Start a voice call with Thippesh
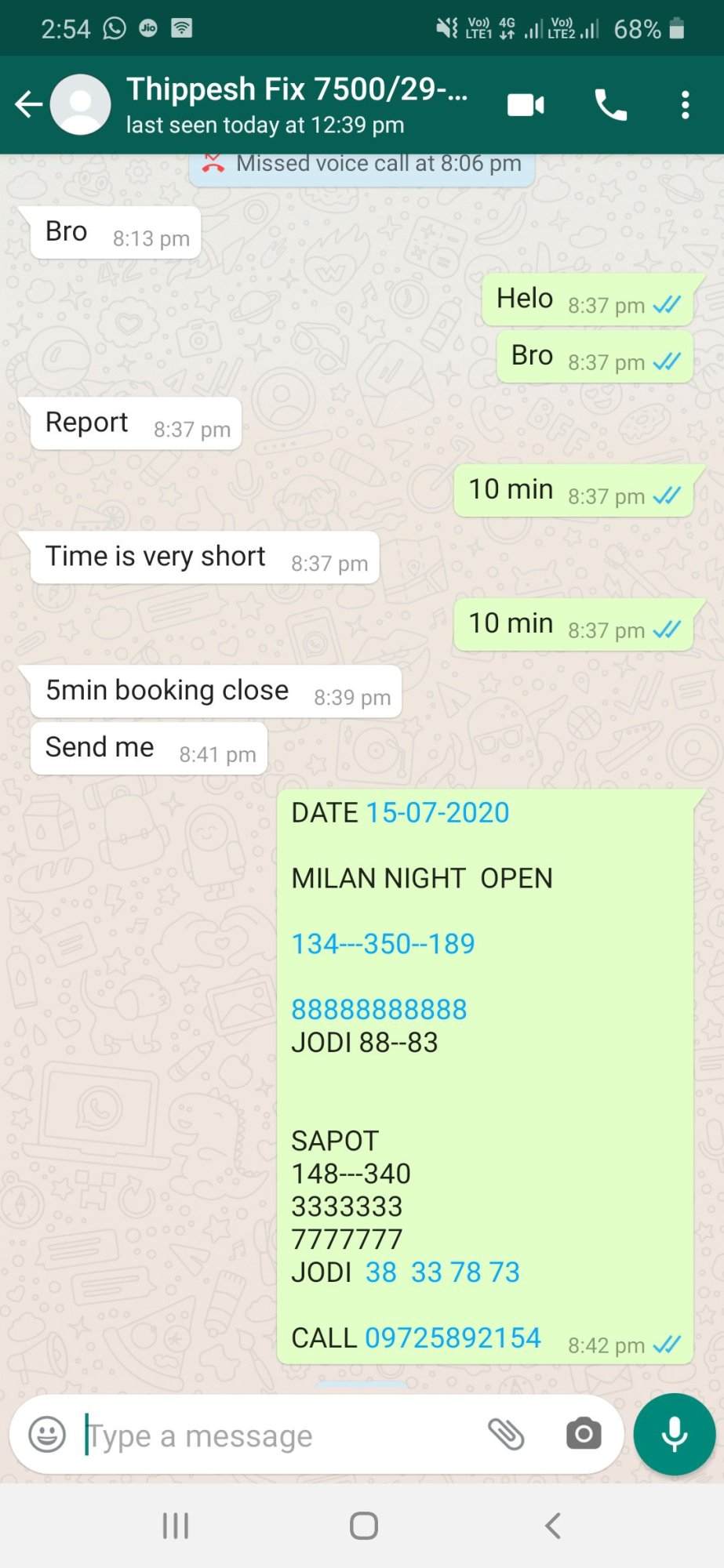This screenshot has width=724, height=1568. (x=610, y=104)
